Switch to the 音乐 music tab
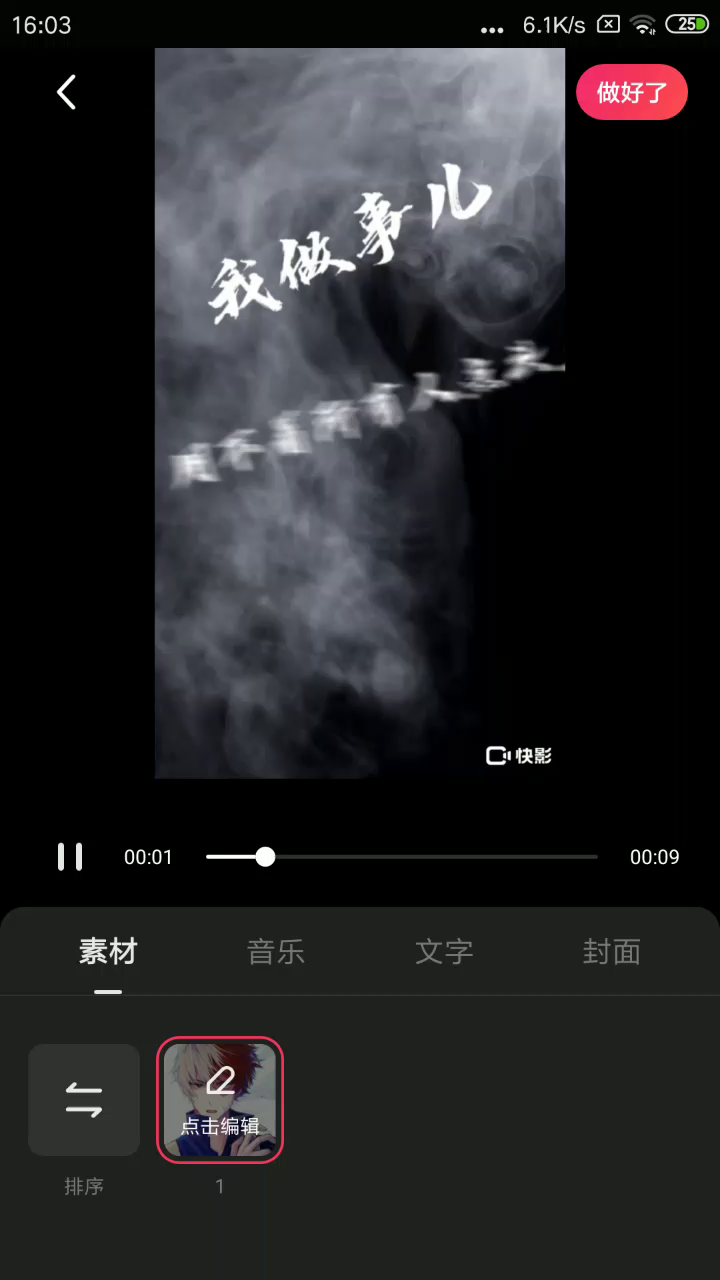720x1280 pixels. point(276,951)
